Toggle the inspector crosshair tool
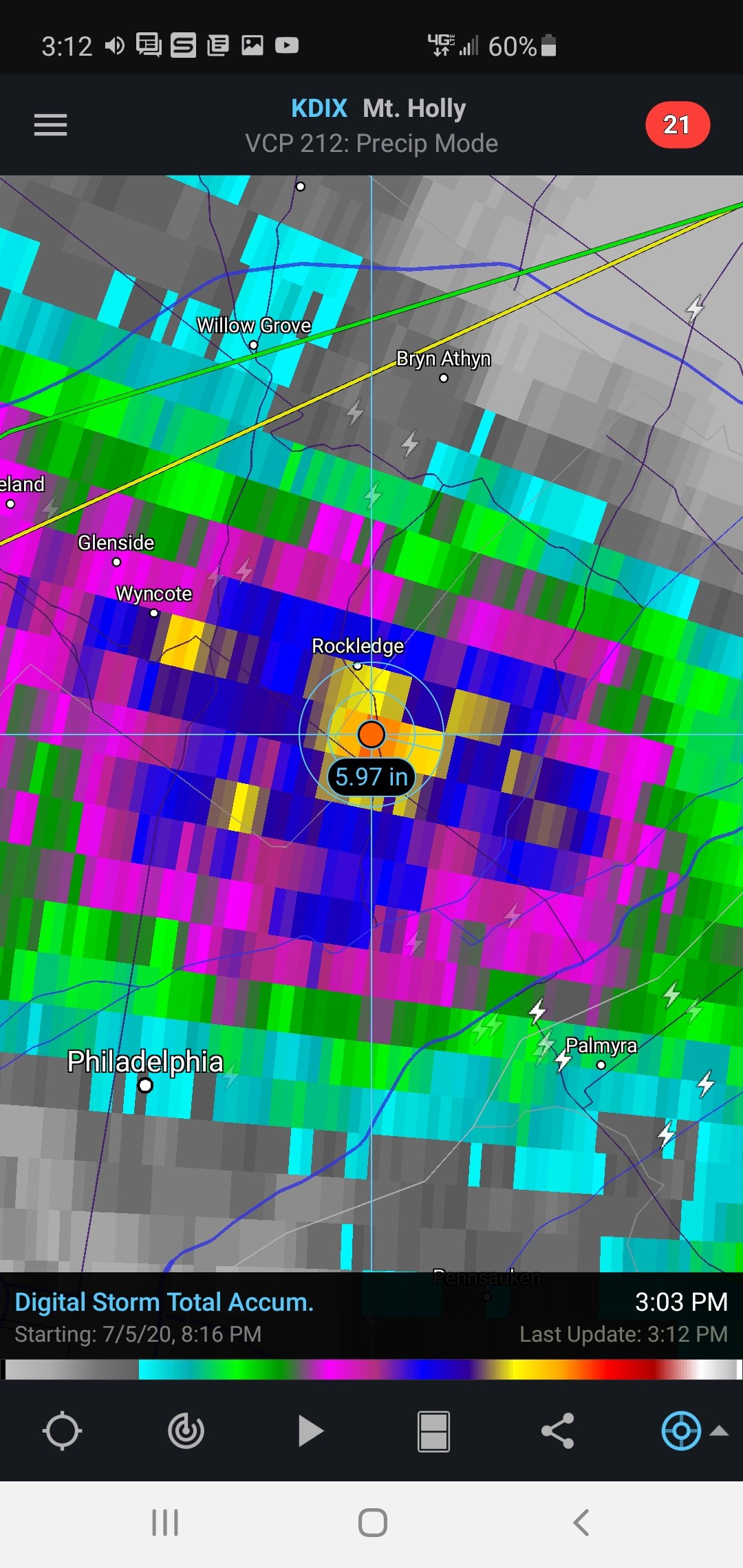 coord(680,1431)
